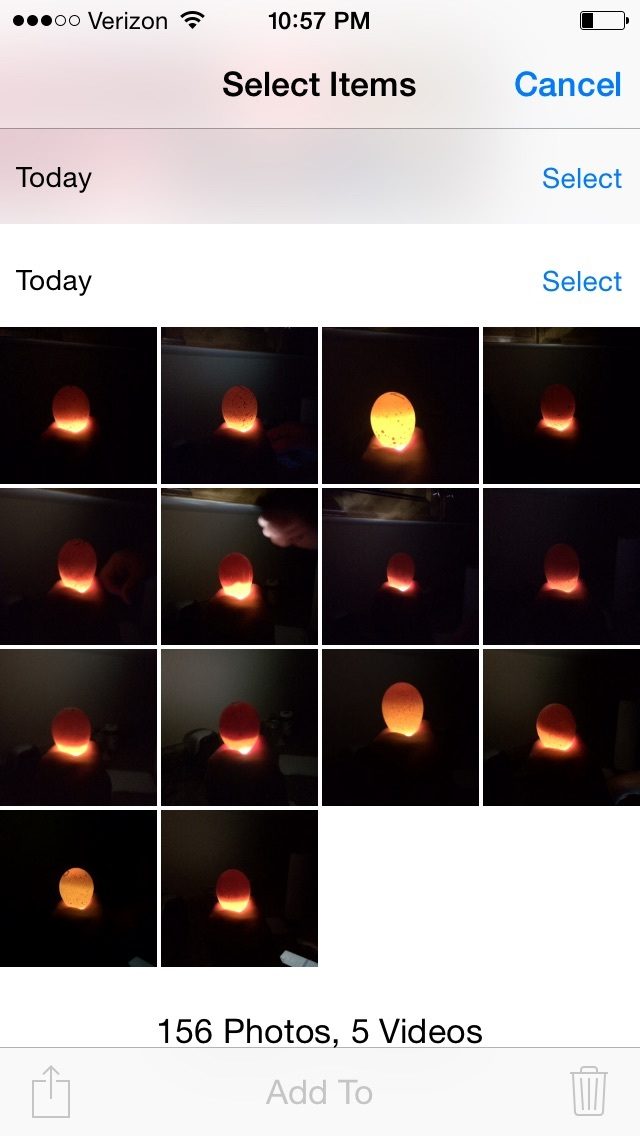Tap Add To in bottom toolbar
Viewport: 640px width, 1136px height.
[x=319, y=1092]
